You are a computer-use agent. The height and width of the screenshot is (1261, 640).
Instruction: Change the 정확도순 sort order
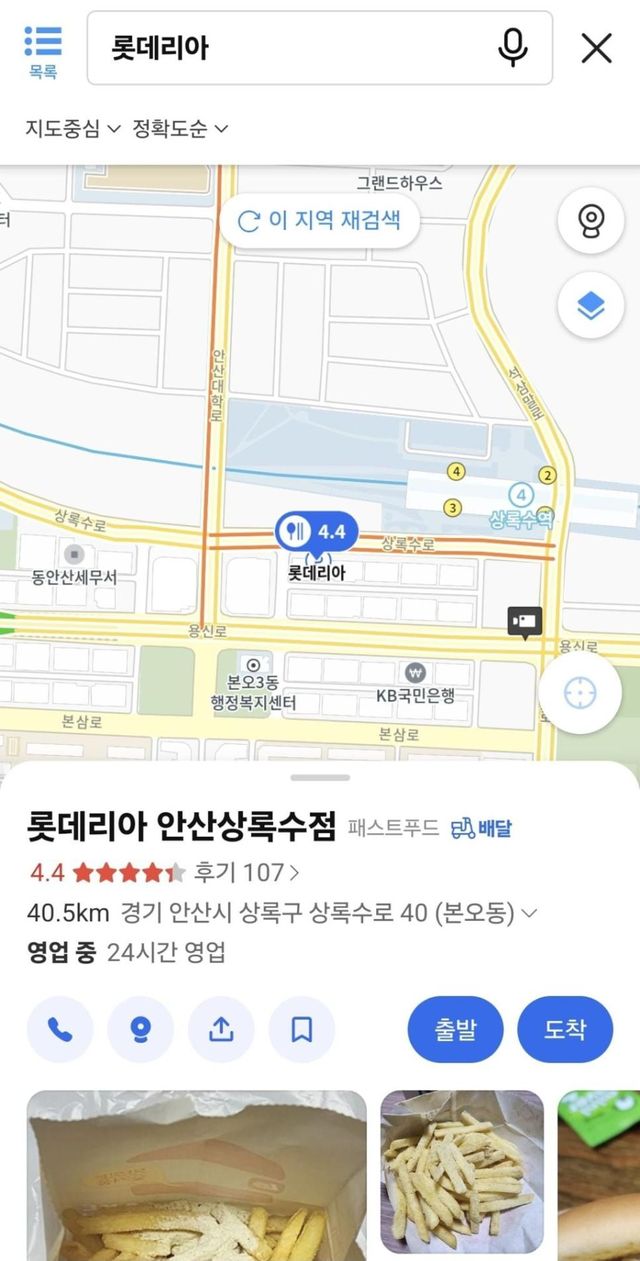[181, 128]
